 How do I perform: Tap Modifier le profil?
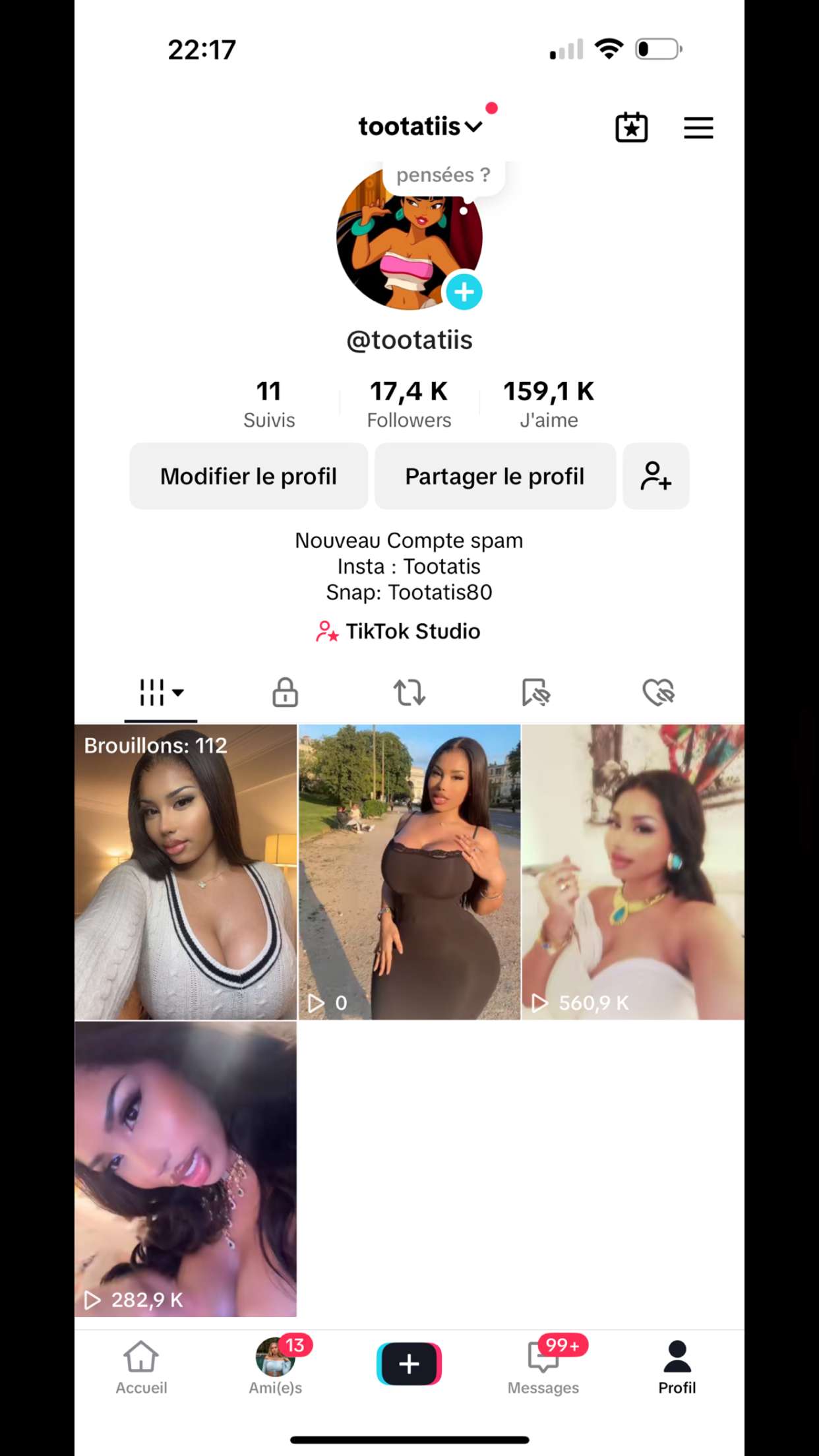(x=249, y=476)
